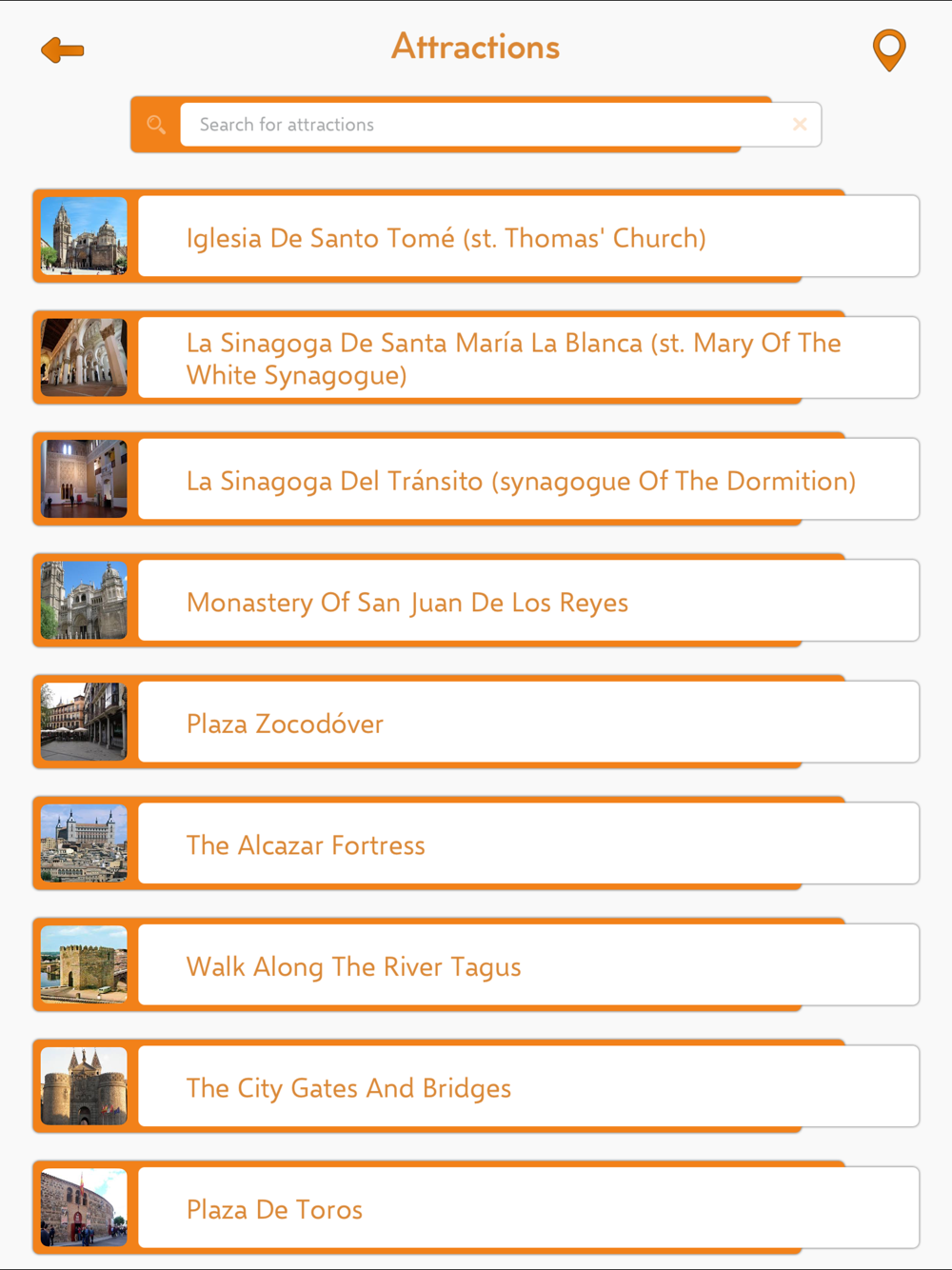Viewport: 952px width, 1270px height.
Task: Focus the Search for attractions field
Action: 476,125
